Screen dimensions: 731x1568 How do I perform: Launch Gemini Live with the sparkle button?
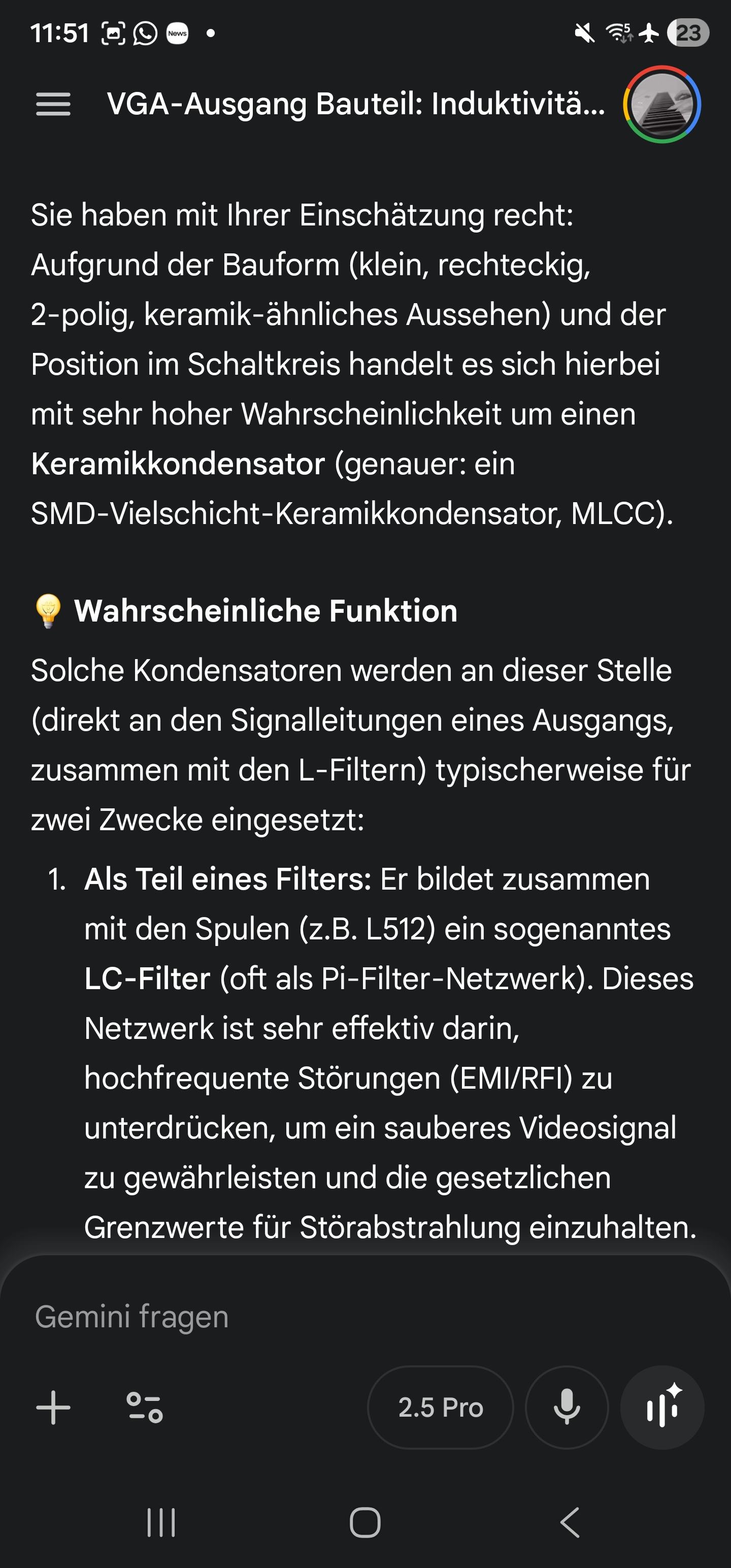(x=661, y=1408)
